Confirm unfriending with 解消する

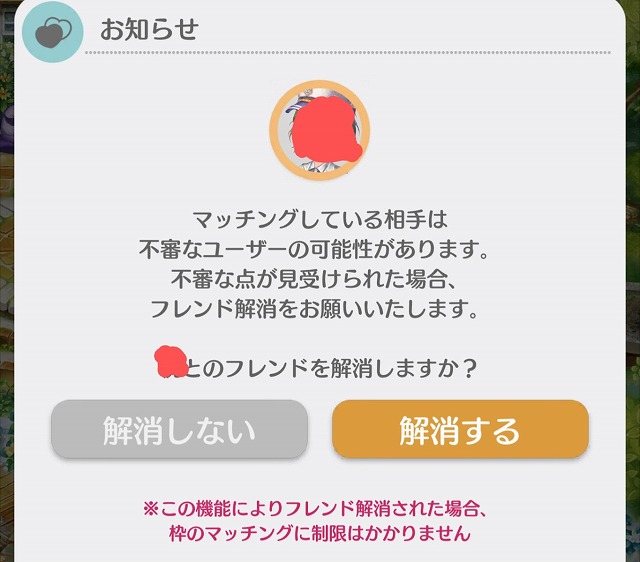tap(460, 430)
